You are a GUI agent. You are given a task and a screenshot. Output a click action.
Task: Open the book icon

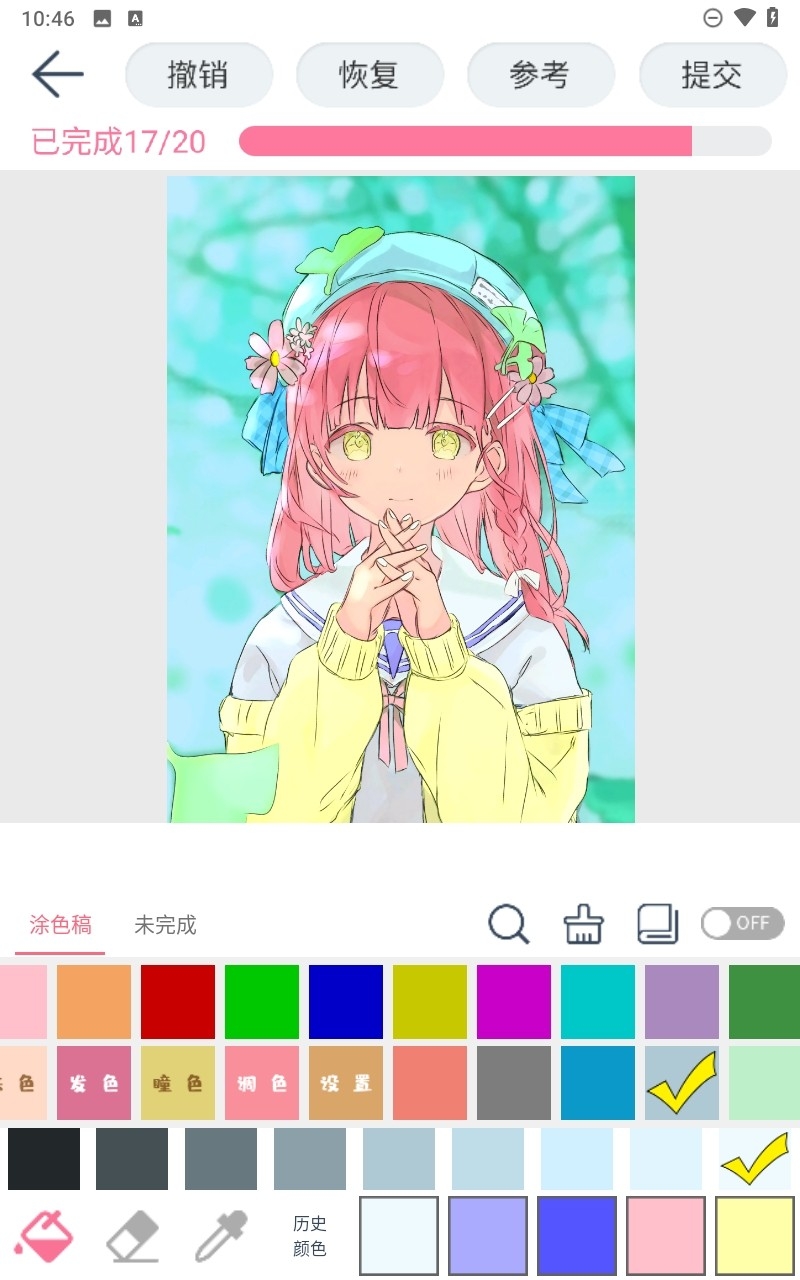[x=658, y=924]
